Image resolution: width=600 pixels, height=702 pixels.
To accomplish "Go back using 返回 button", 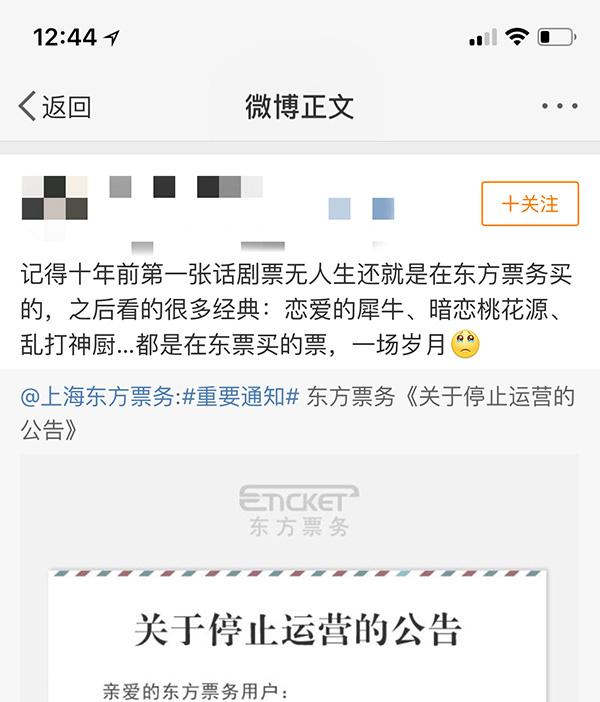I will click(55, 107).
